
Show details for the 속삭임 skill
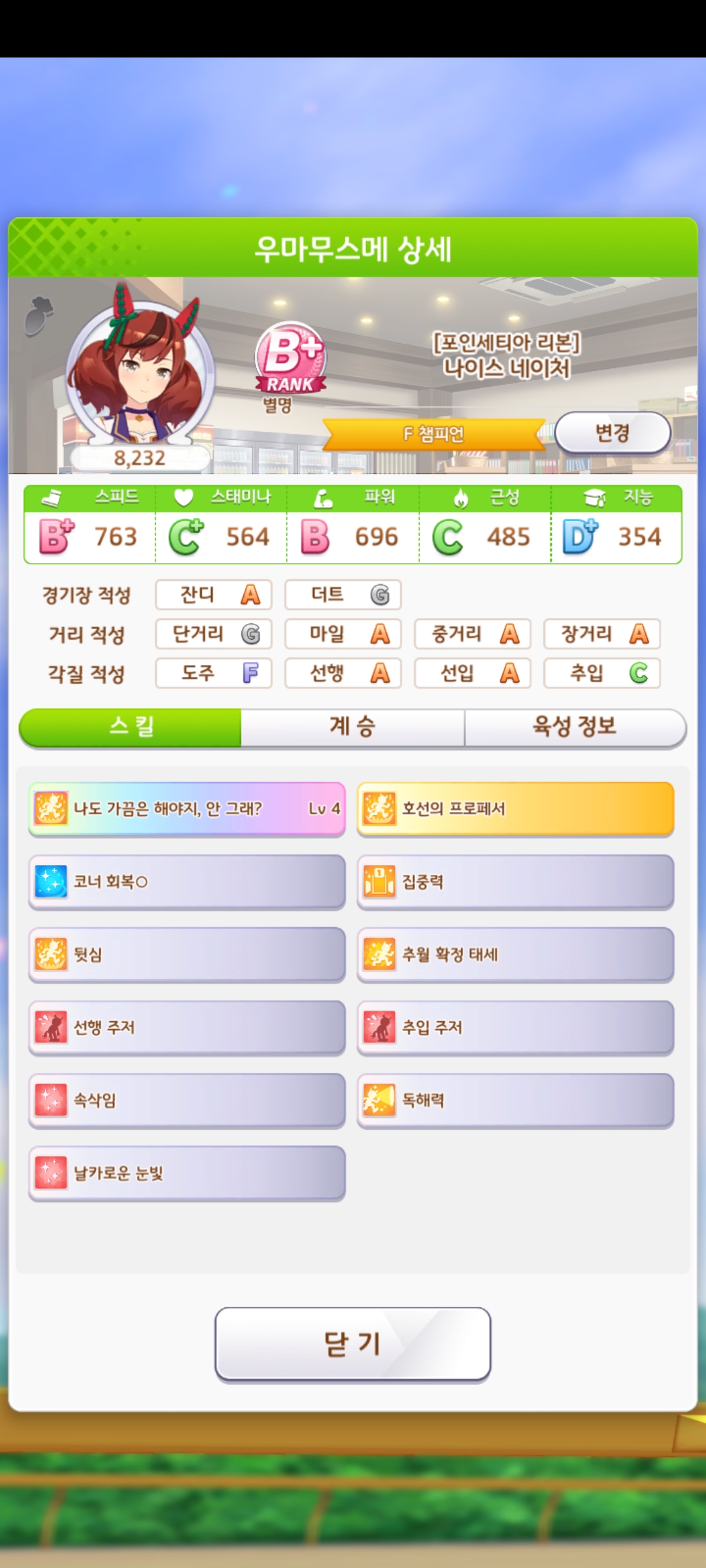coord(186,1100)
